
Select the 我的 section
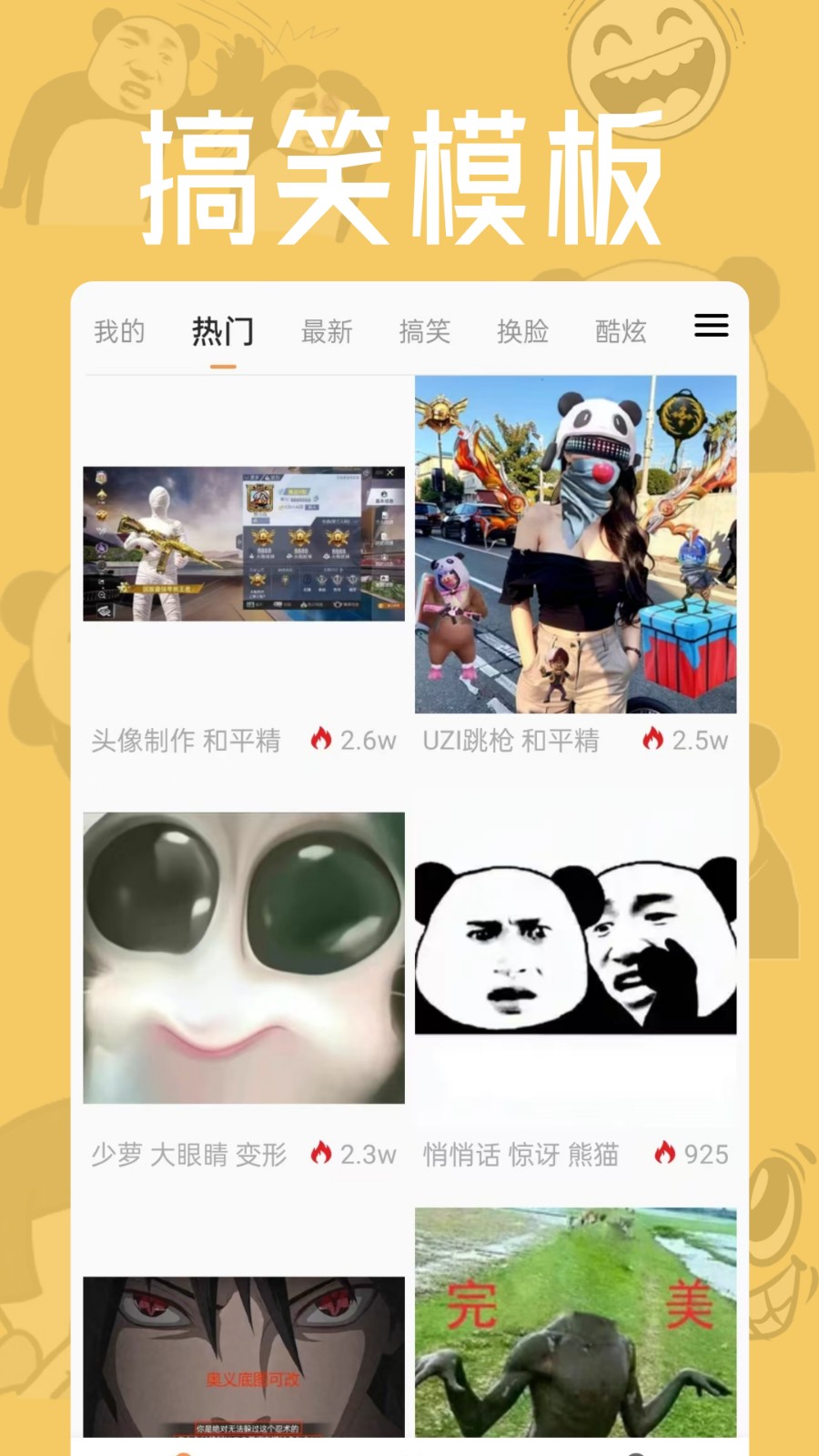(x=120, y=332)
